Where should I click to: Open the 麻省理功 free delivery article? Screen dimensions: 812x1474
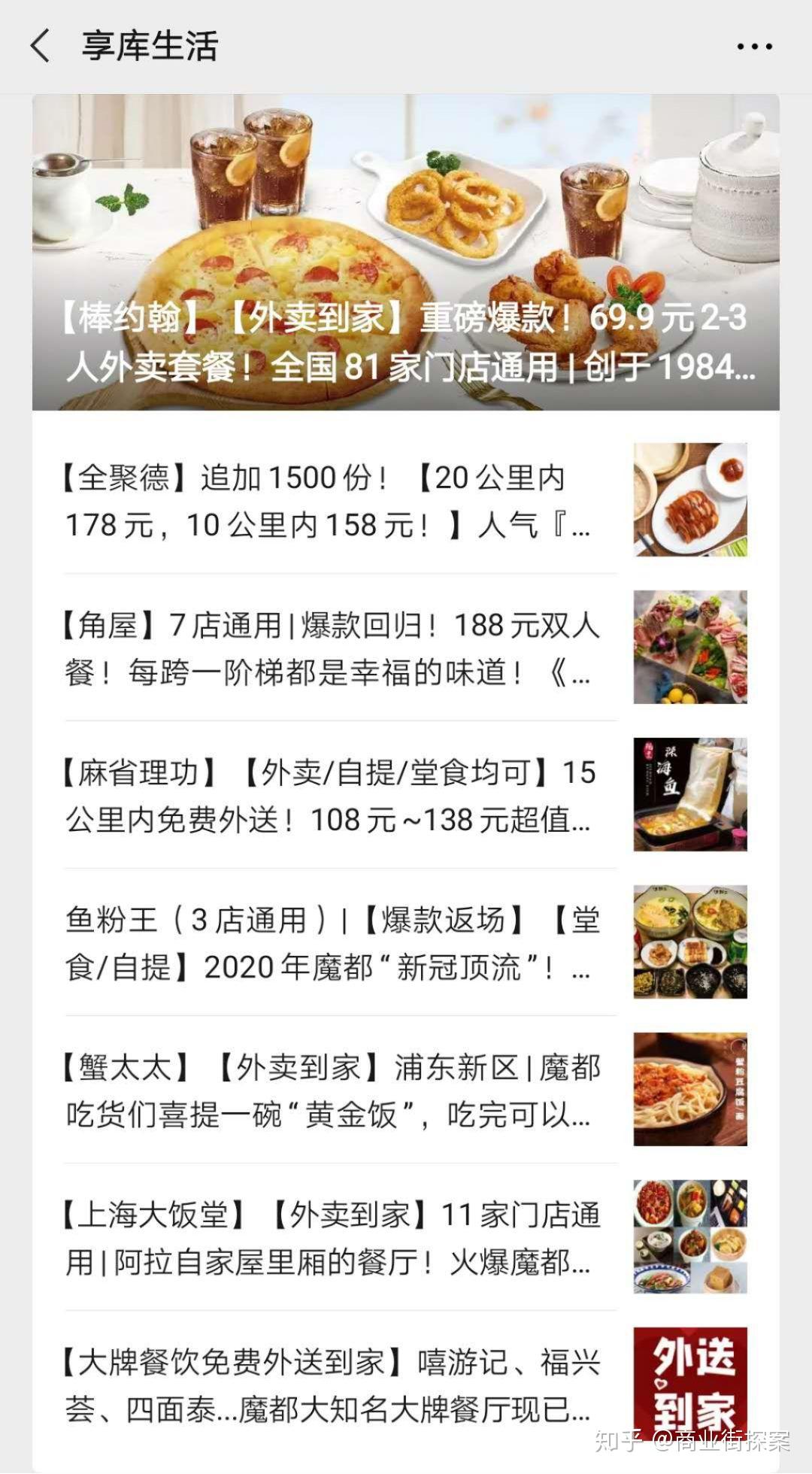(406, 795)
